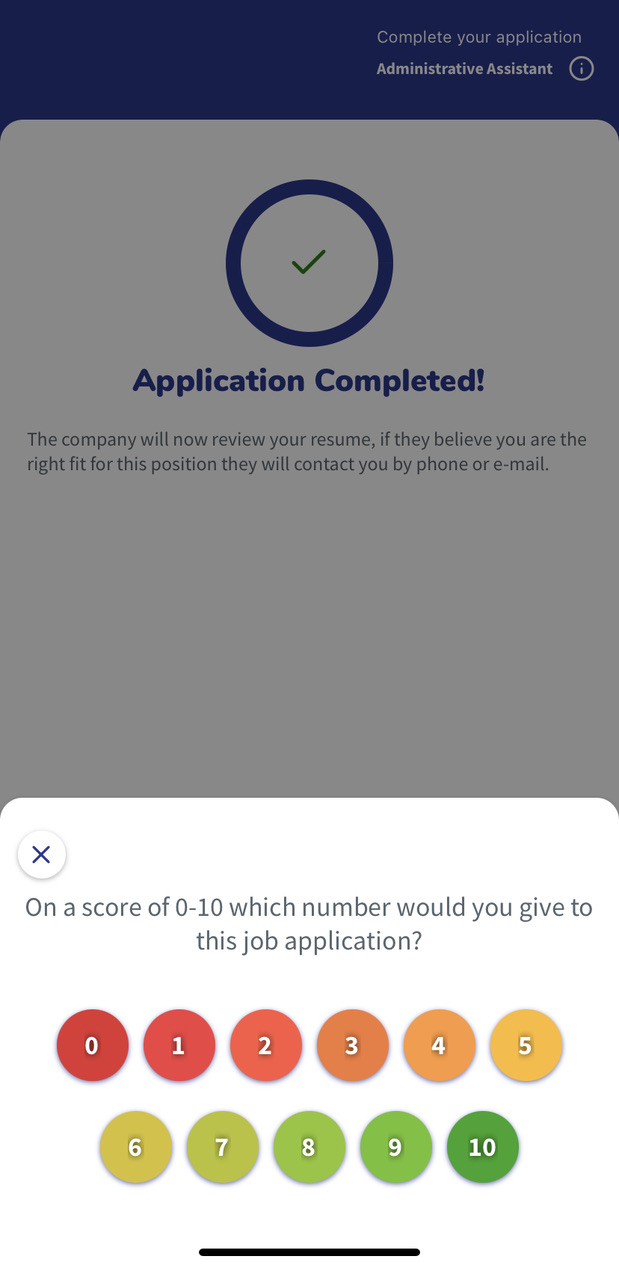Open the info icon beside Administrative Assistant
619x1268 pixels.
click(581, 69)
